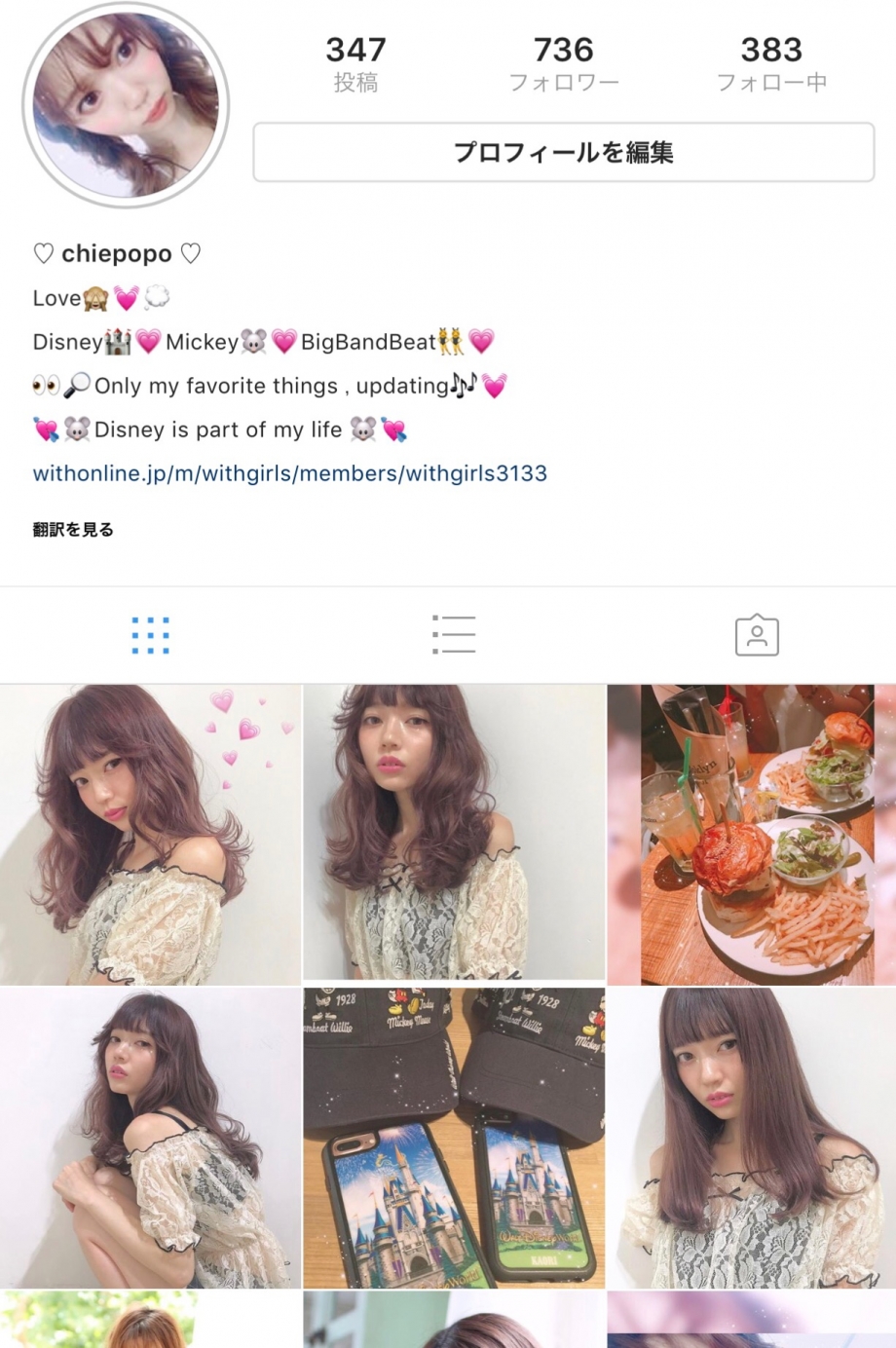The height and width of the screenshot is (1348, 896).
Task: Open the Disney castle phone cases post
Action: click(x=454, y=1138)
